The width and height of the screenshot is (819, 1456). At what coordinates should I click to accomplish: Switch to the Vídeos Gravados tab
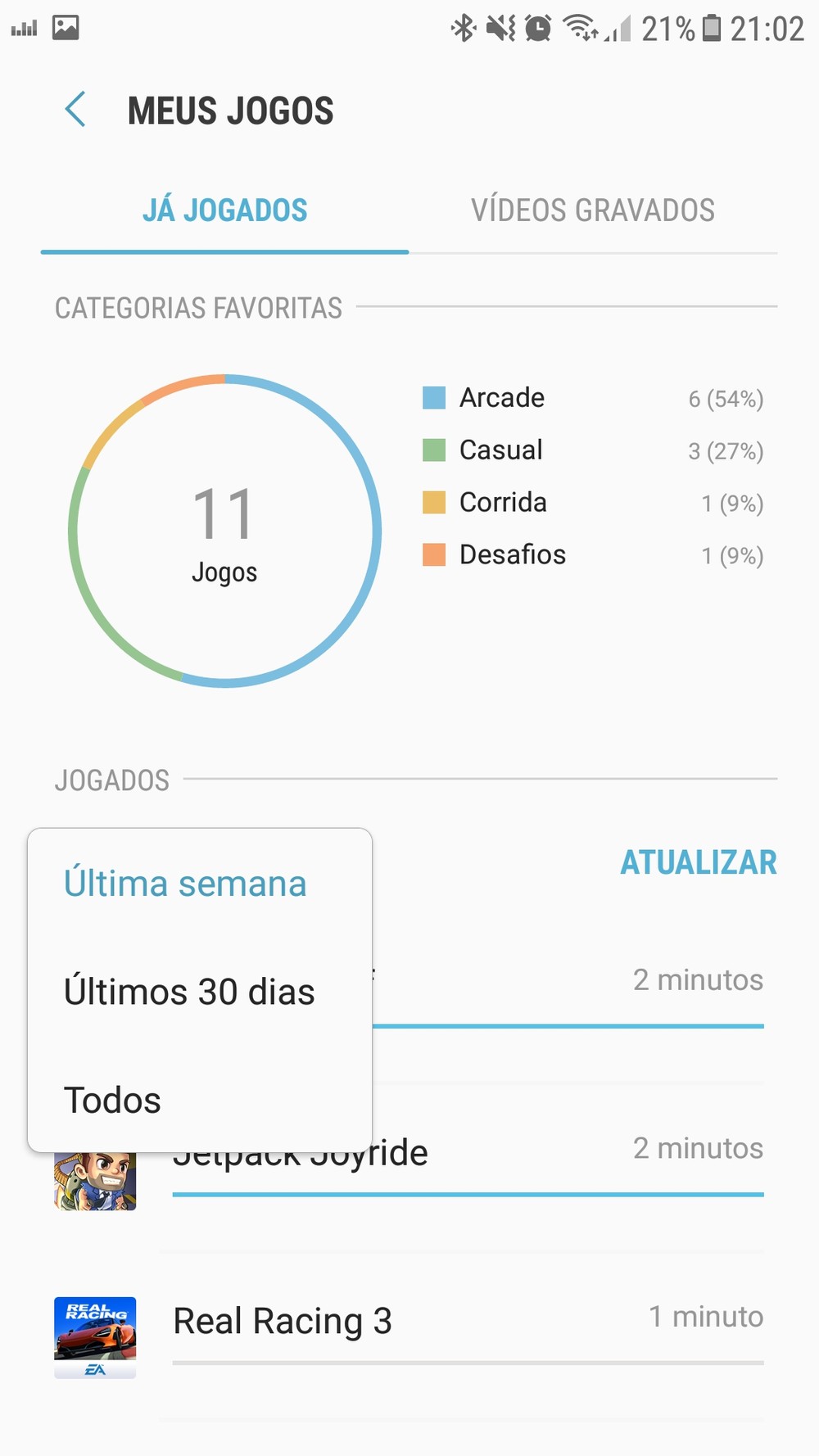592,210
